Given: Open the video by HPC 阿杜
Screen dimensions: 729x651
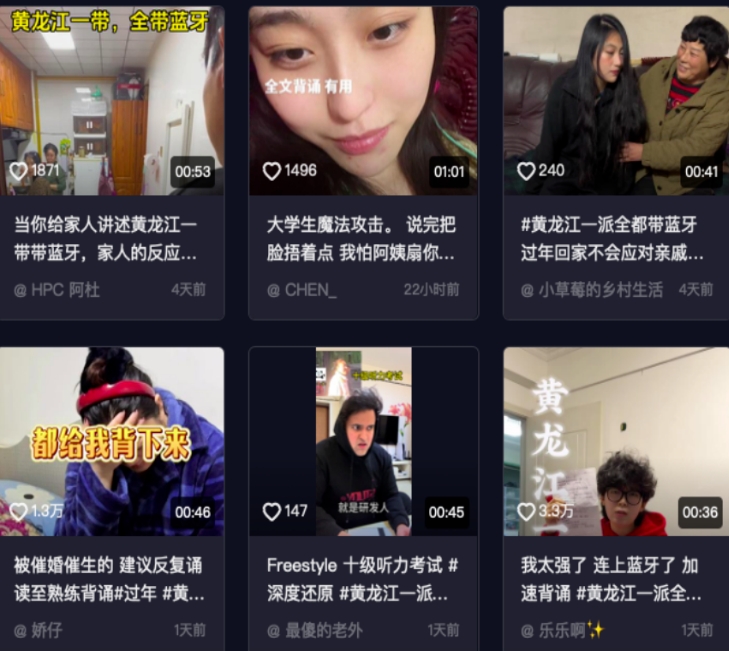Looking at the screenshot, I should click(x=111, y=100).
